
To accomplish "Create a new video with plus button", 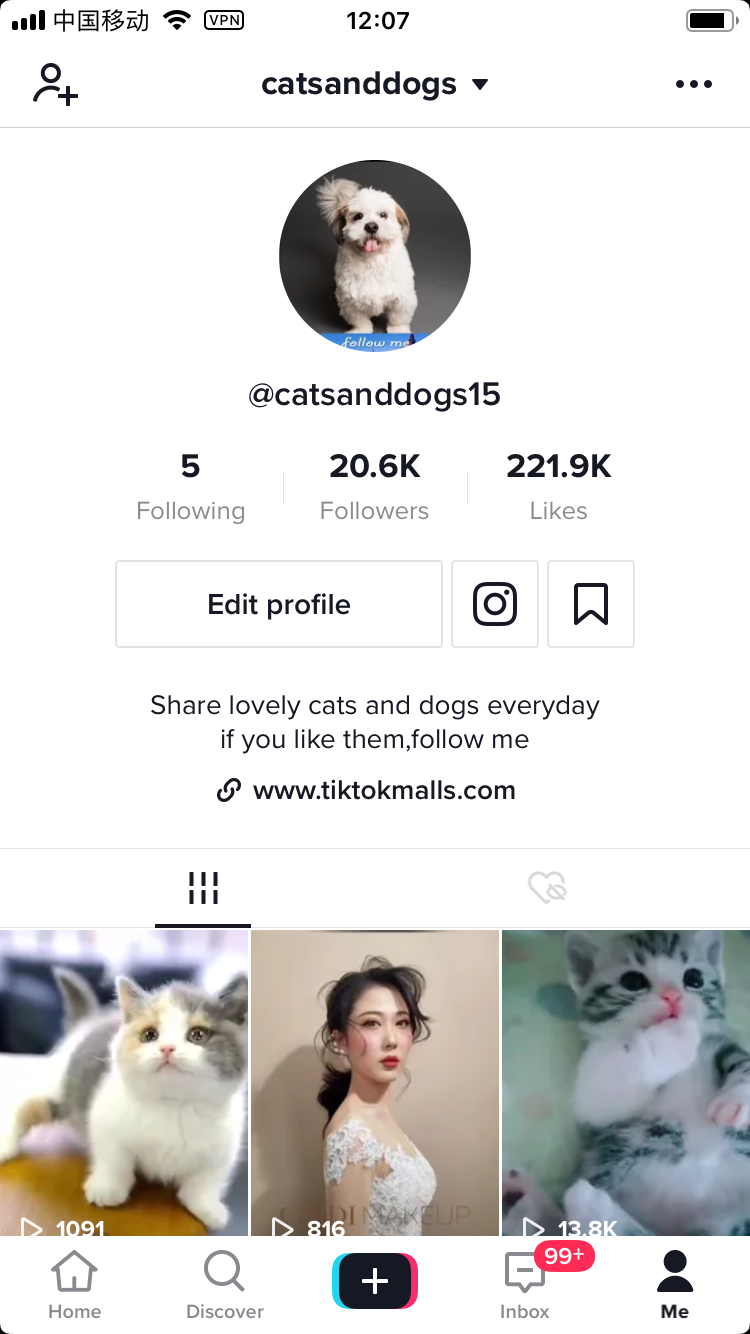I will point(375,1281).
